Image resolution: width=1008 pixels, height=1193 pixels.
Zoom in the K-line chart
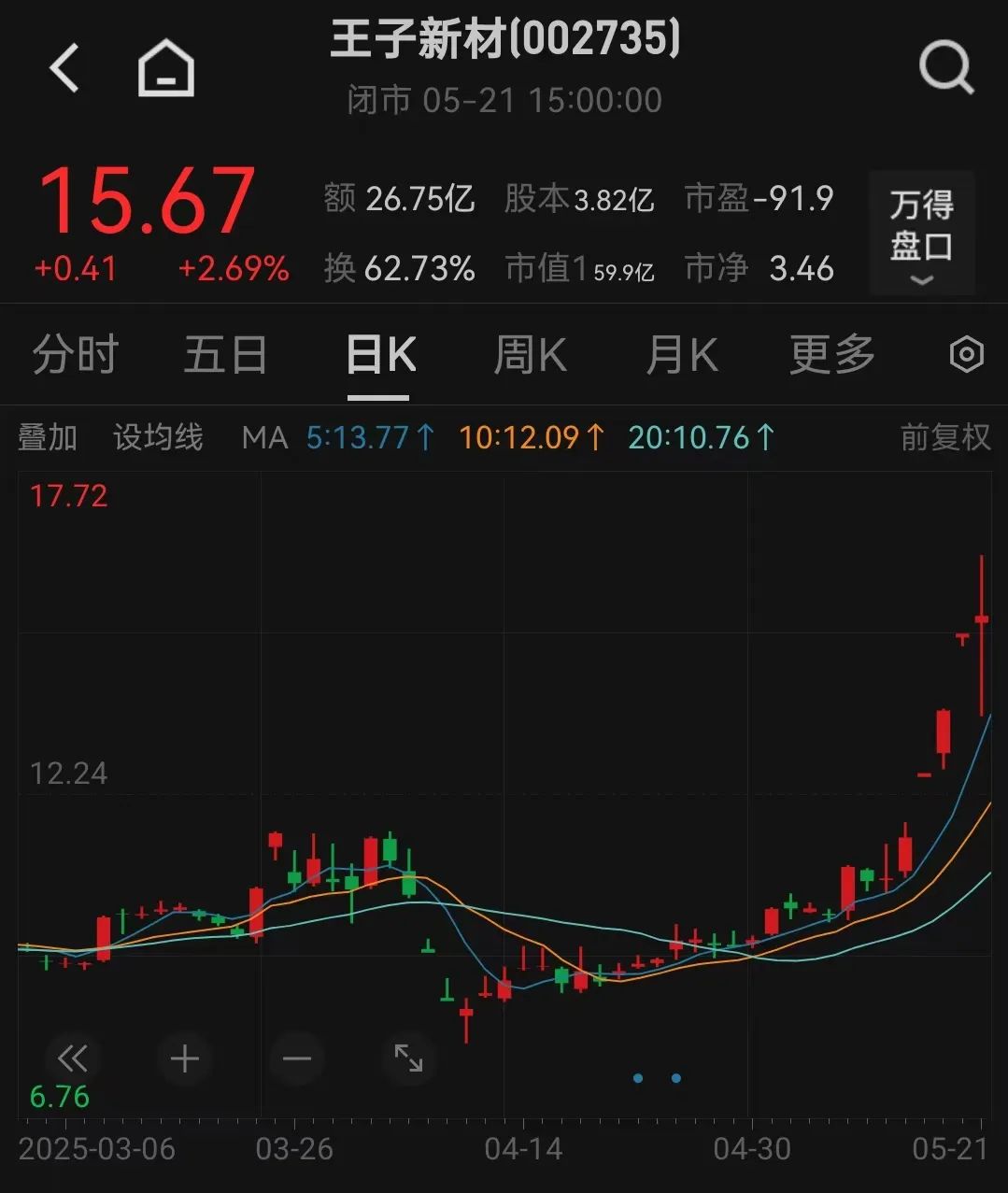coord(184,1058)
